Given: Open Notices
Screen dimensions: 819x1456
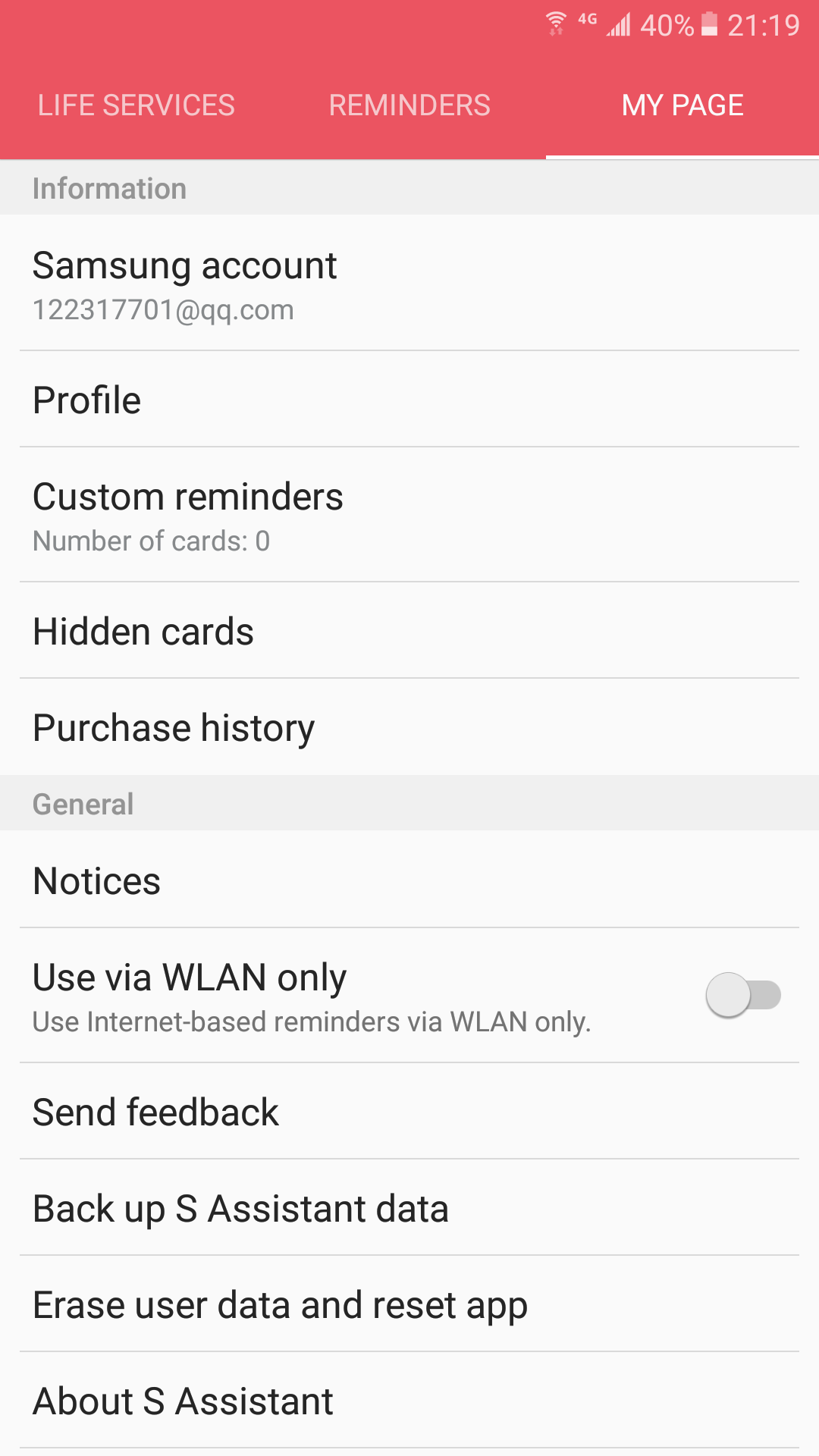Looking at the screenshot, I should [x=409, y=881].
